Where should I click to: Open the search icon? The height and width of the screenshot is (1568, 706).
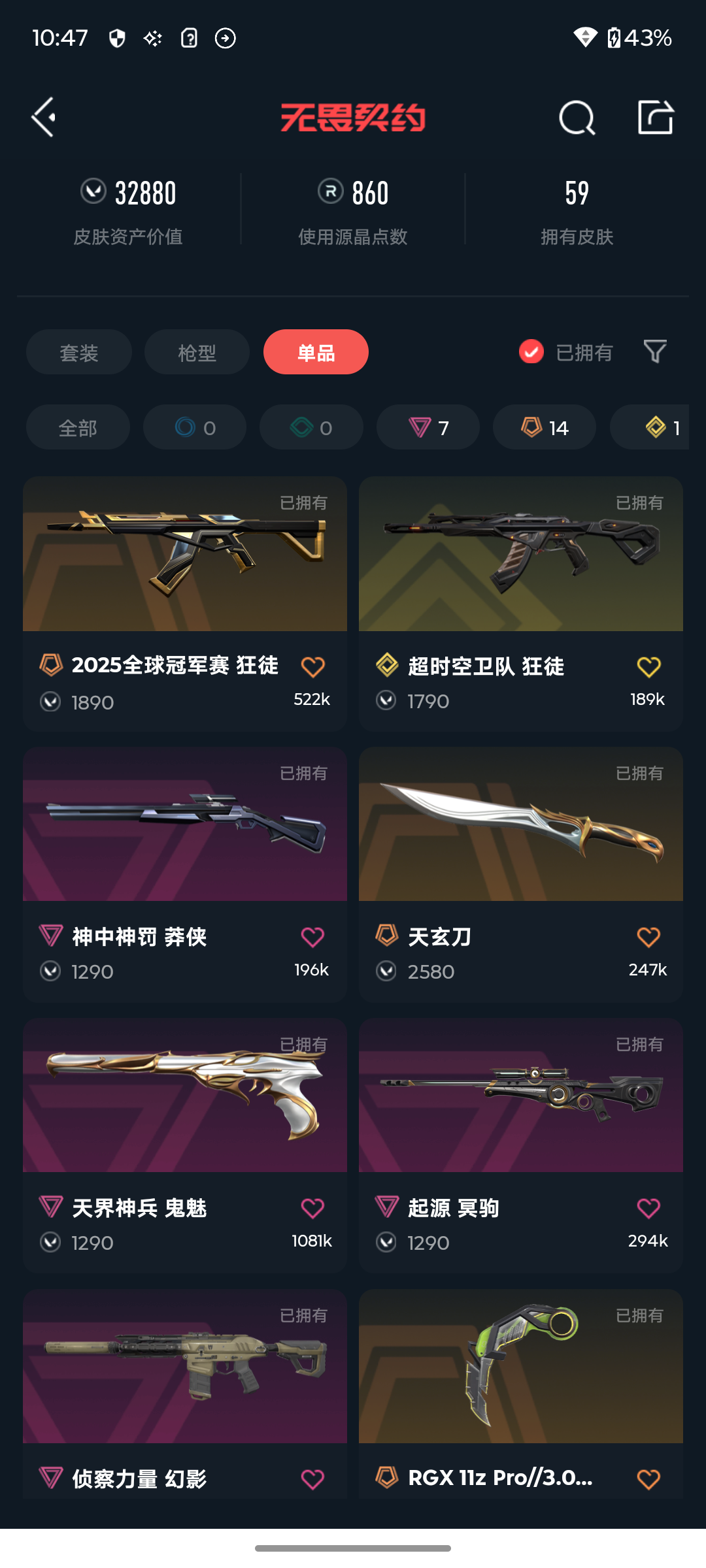click(x=577, y=118)
